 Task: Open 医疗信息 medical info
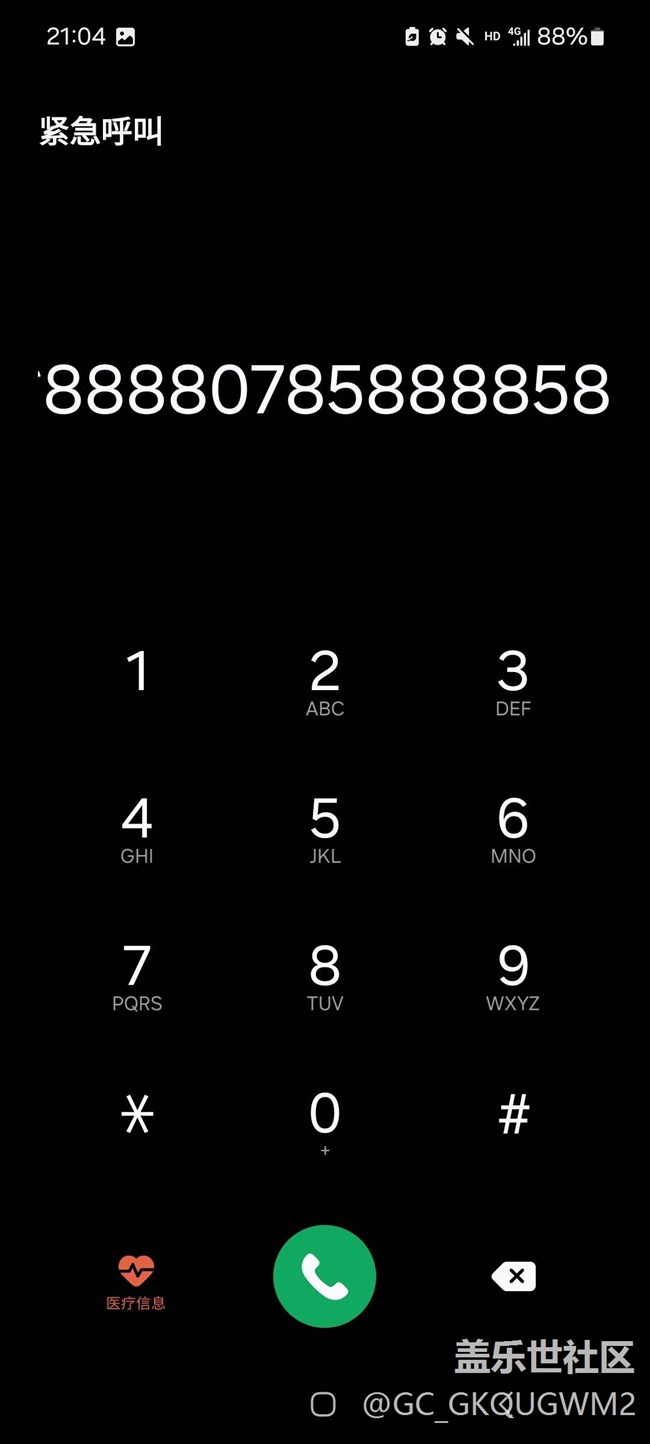(x=136, y=1282)
